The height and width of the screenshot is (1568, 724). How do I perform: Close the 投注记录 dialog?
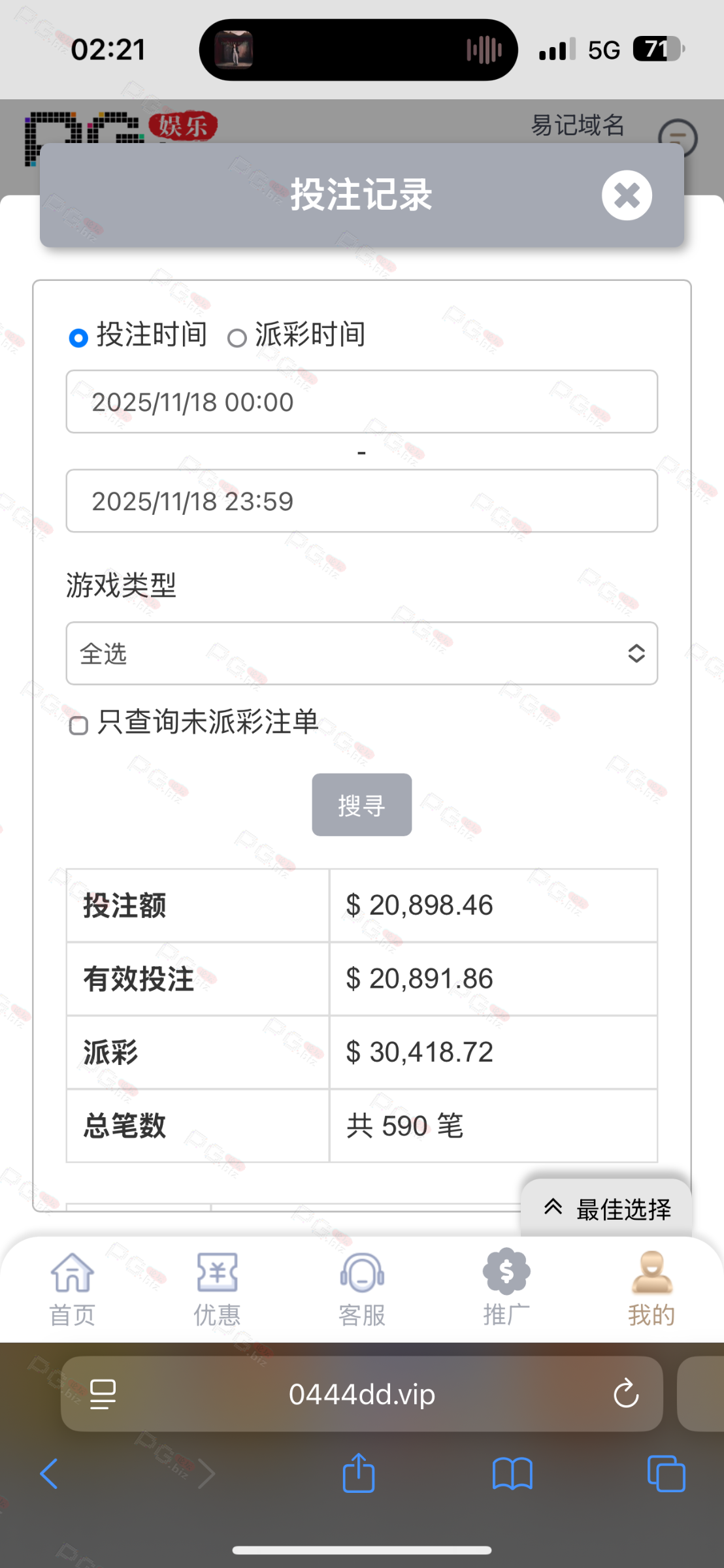tap(627, 195)
